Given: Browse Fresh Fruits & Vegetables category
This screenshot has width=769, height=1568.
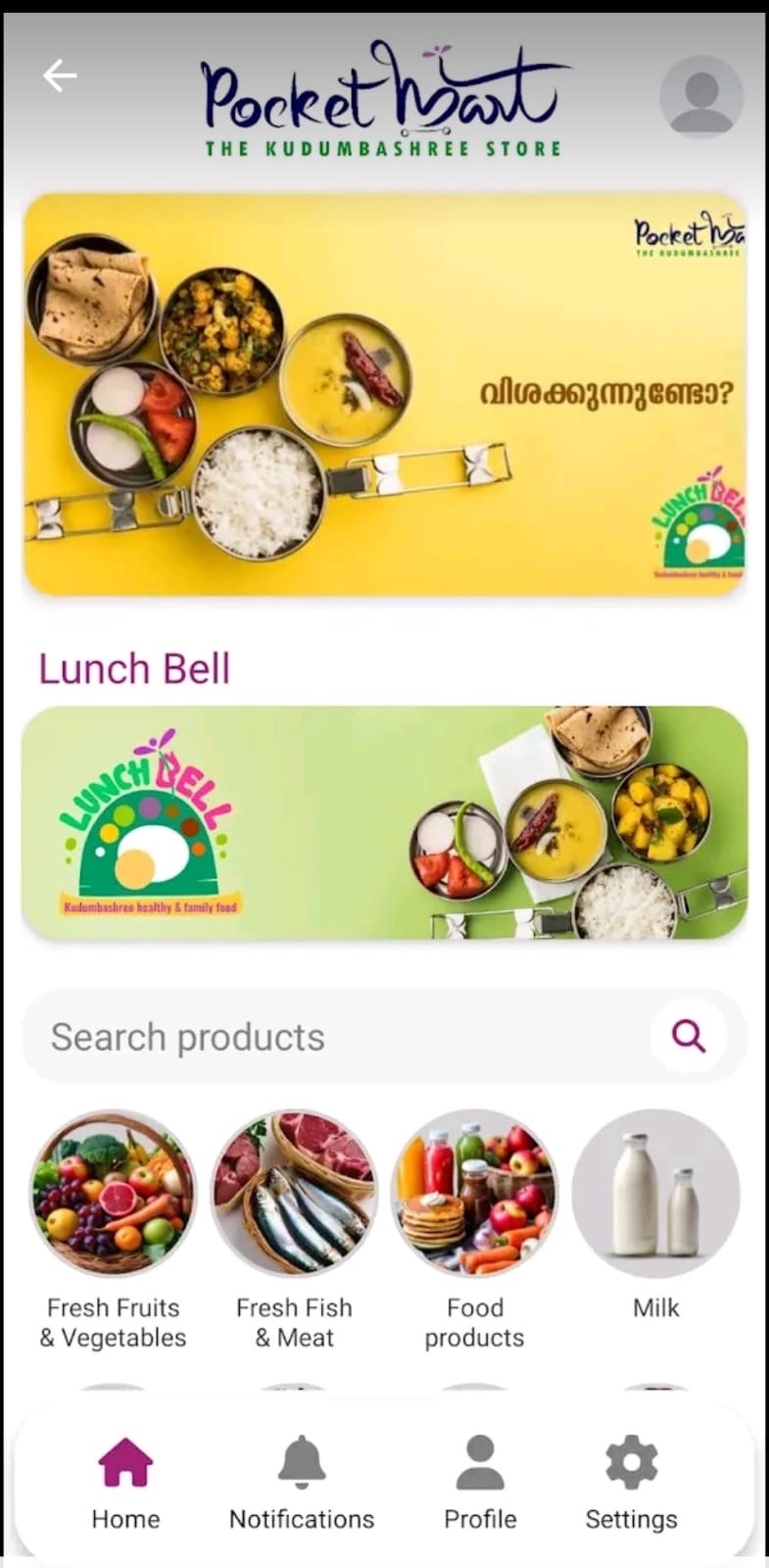Looking at the screenshot, I should pos(113,1194).
